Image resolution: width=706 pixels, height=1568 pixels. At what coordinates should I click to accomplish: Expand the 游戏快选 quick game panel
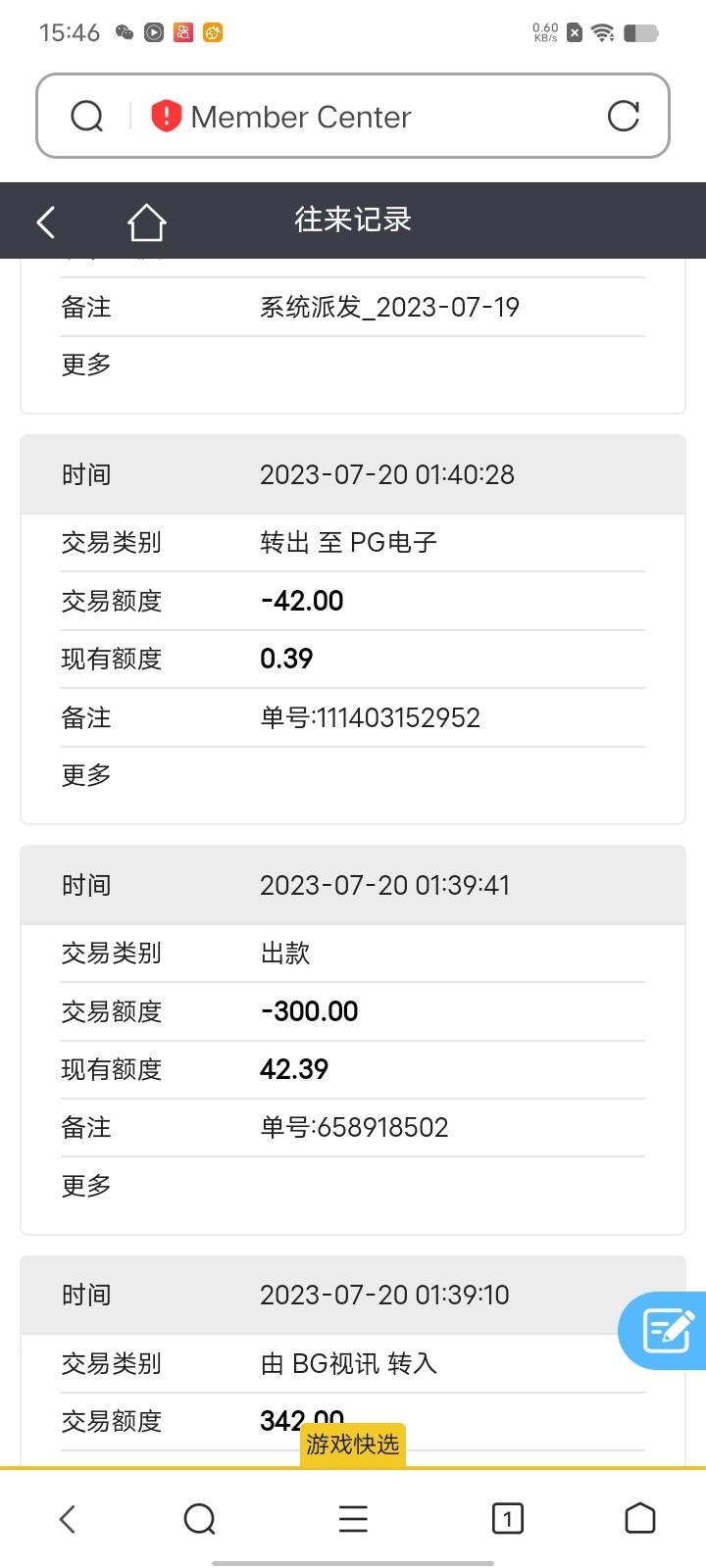(x=353, y=1445)
